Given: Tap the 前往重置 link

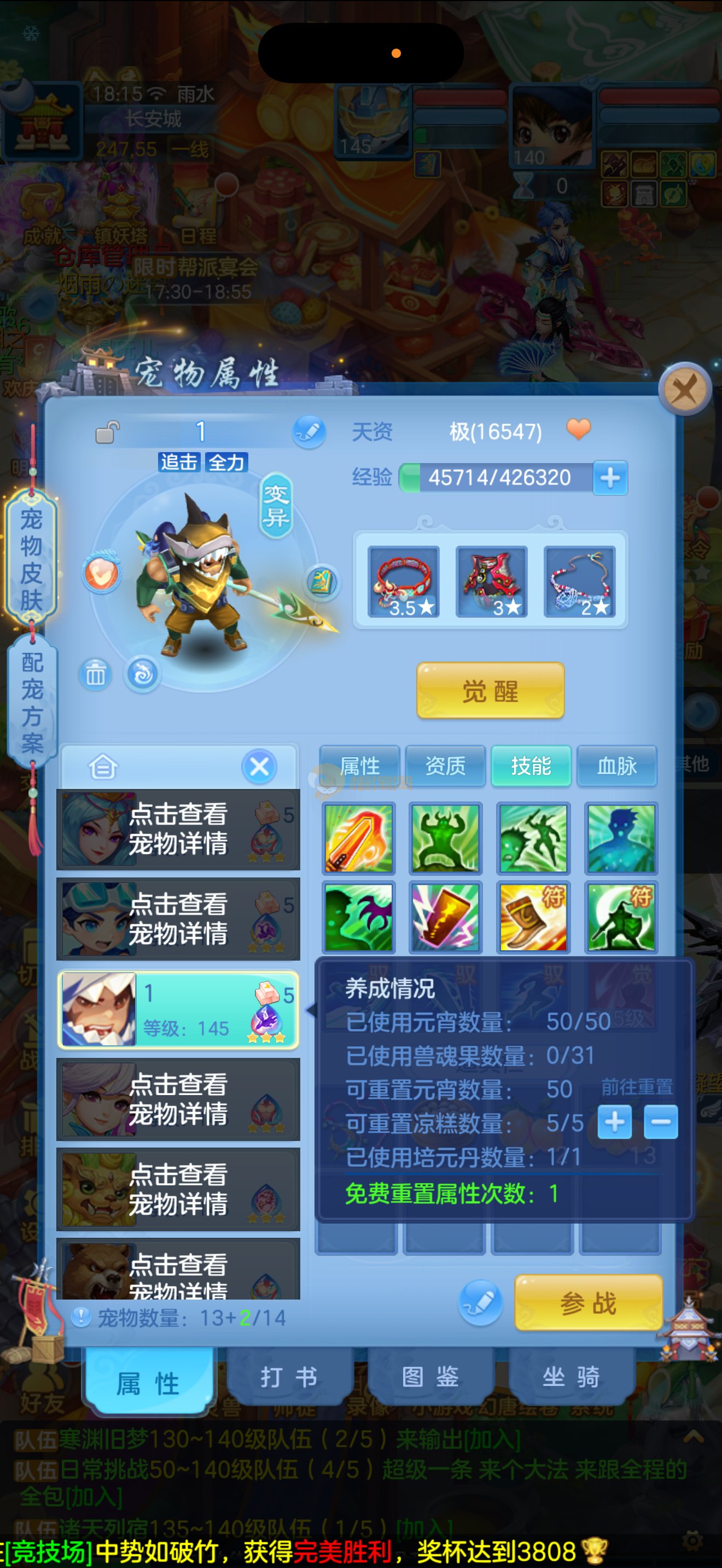Looking at the screenshot, I should tap(637, 1086).
